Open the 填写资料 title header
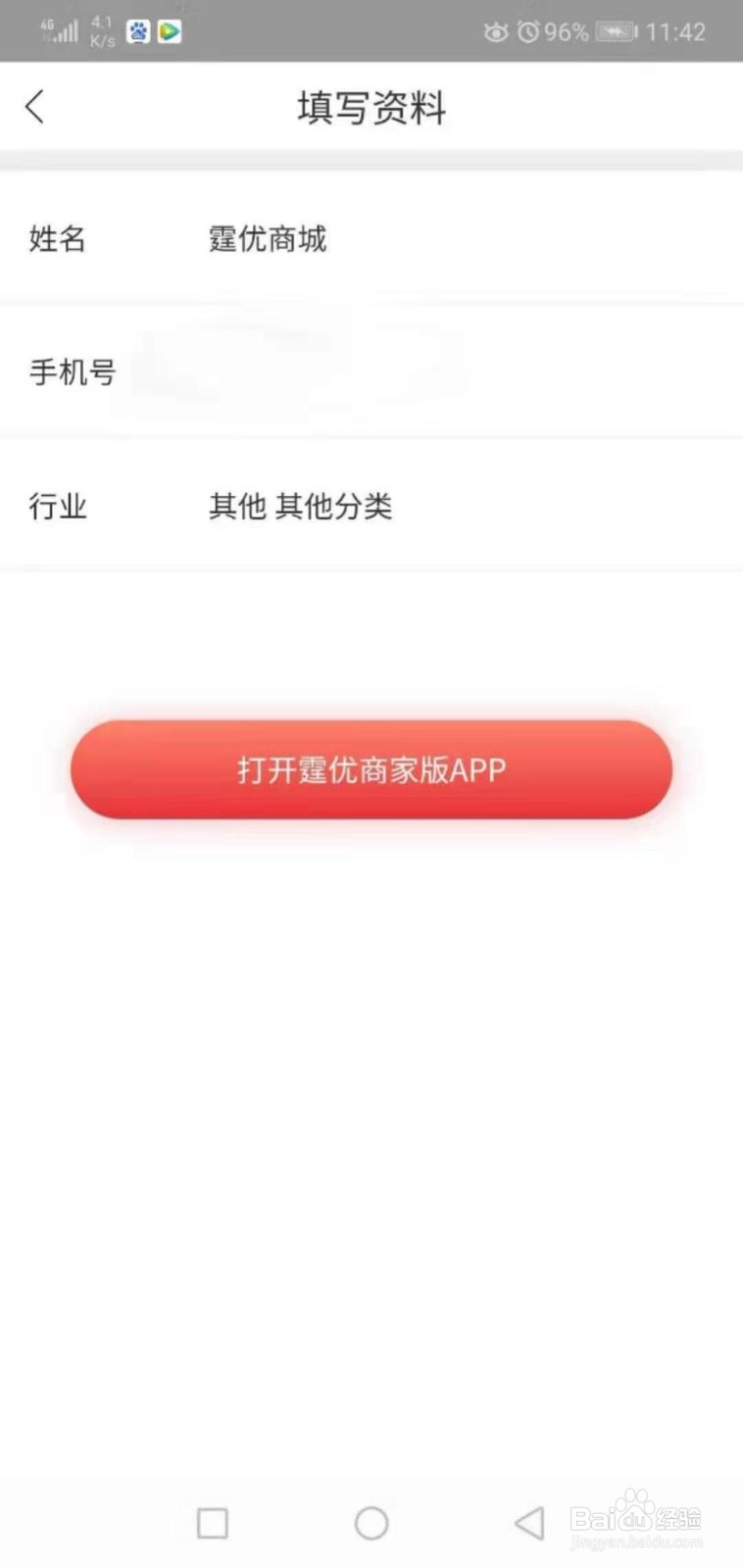 [371, 108]
